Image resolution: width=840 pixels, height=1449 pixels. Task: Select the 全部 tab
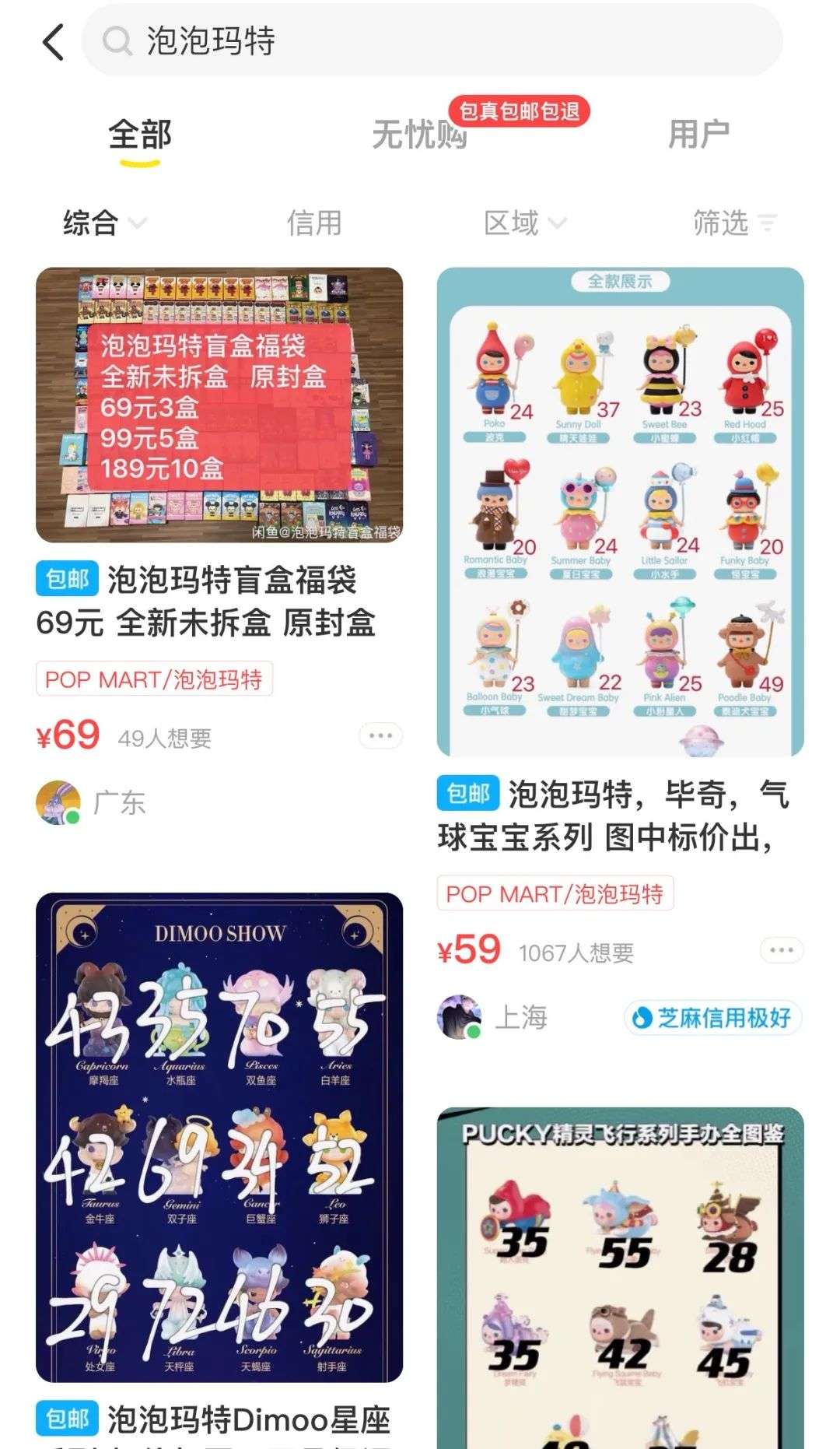click(x=140, y=135)
